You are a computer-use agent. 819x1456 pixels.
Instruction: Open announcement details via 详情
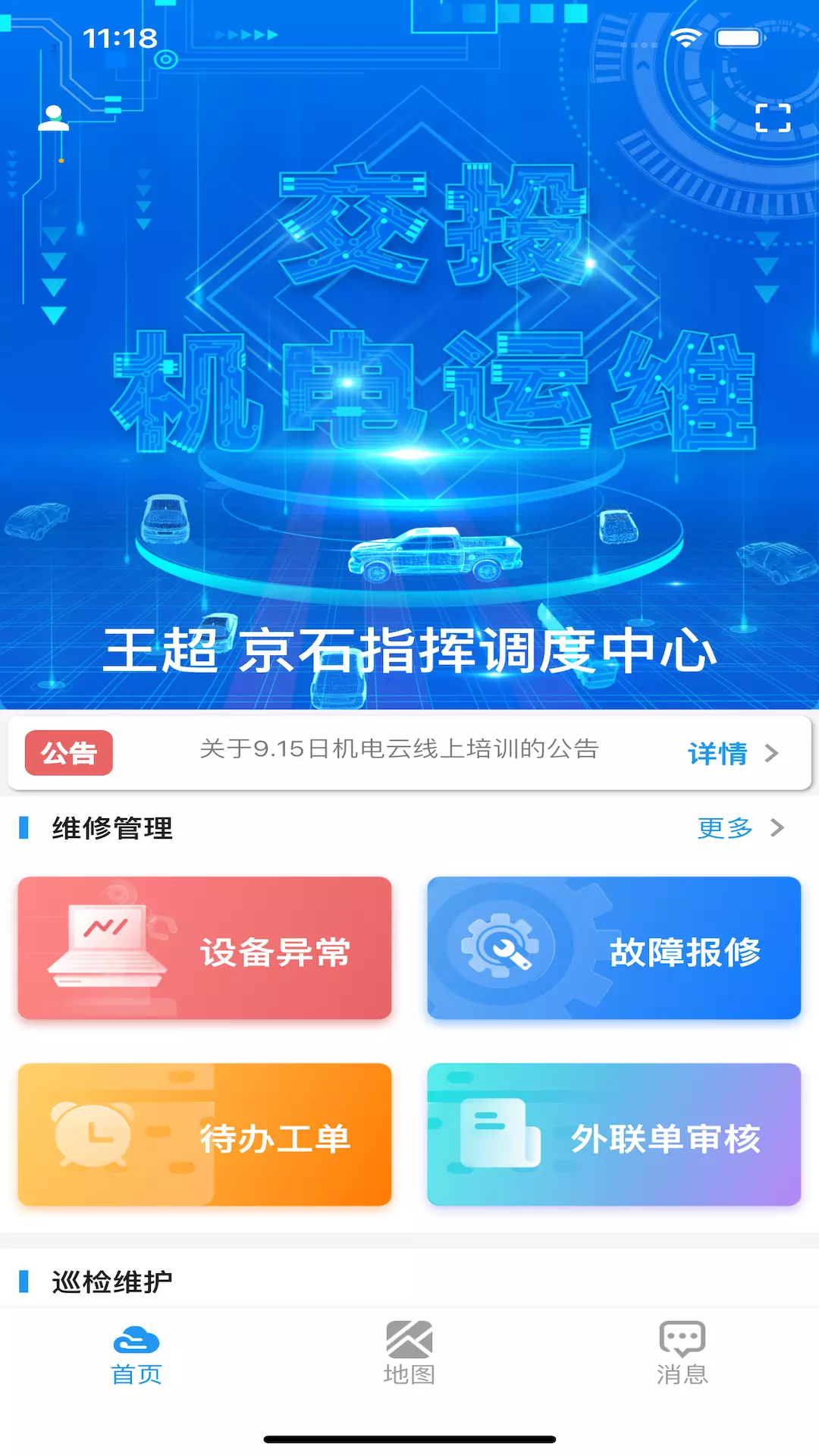733,753
